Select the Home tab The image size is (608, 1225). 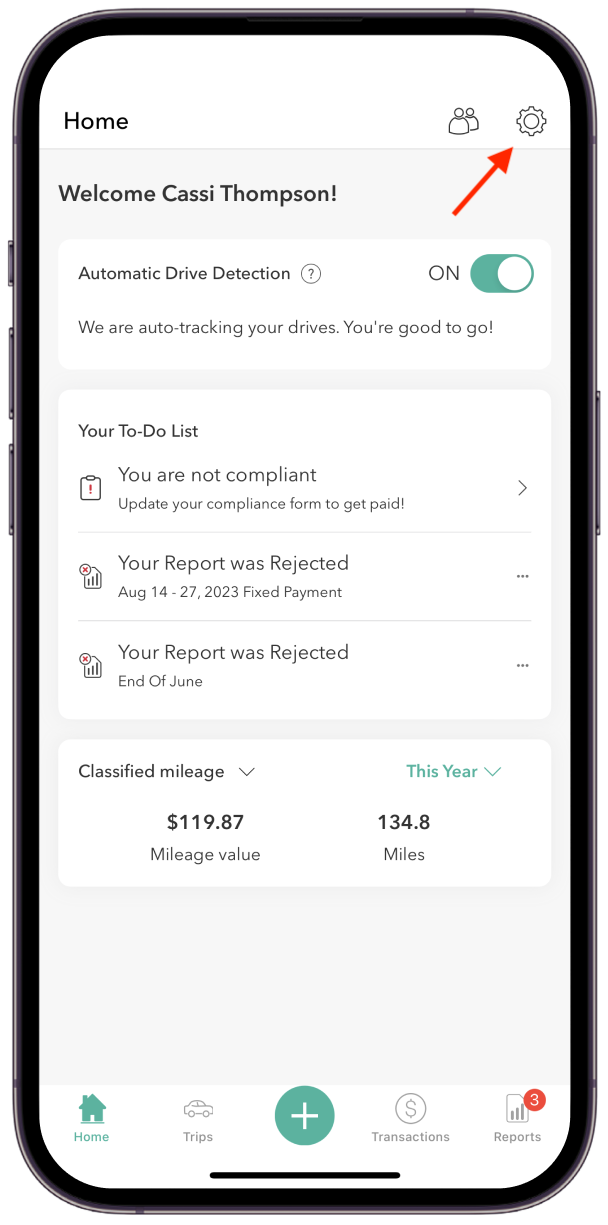pyautogui.click(x=92, y=1119)
